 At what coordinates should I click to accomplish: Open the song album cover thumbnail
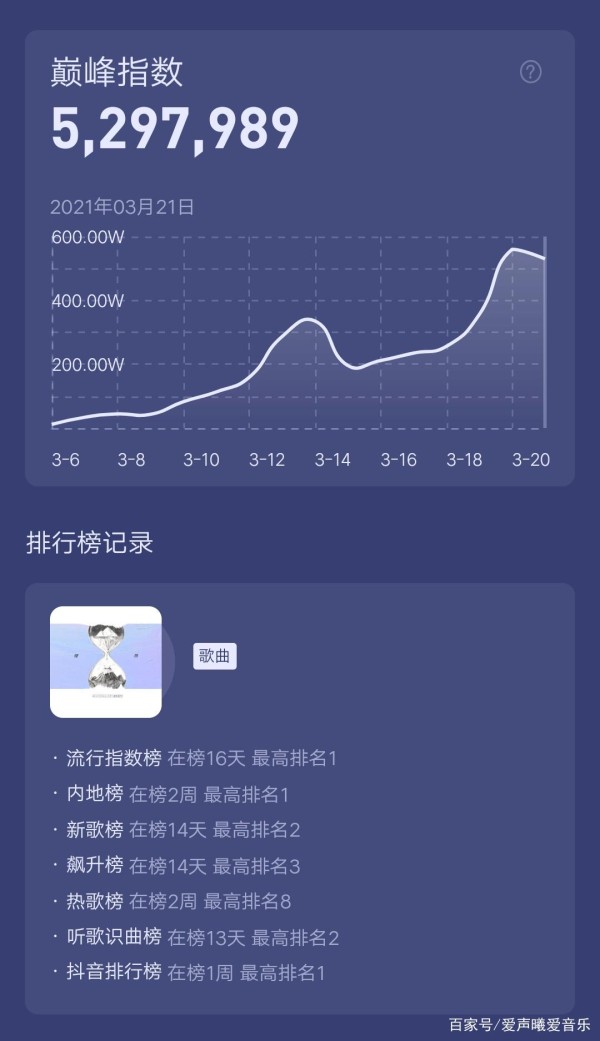pos(106,662)
